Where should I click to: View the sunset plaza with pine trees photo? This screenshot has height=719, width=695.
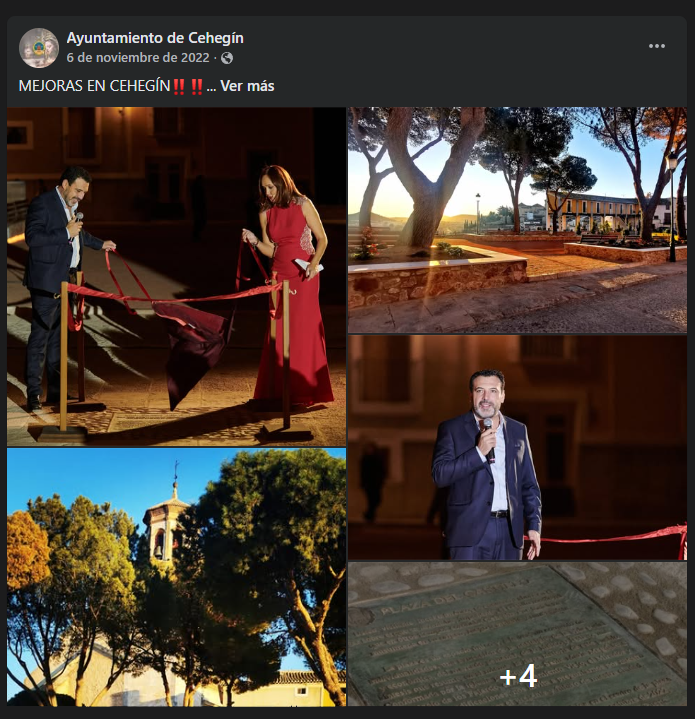517,220
